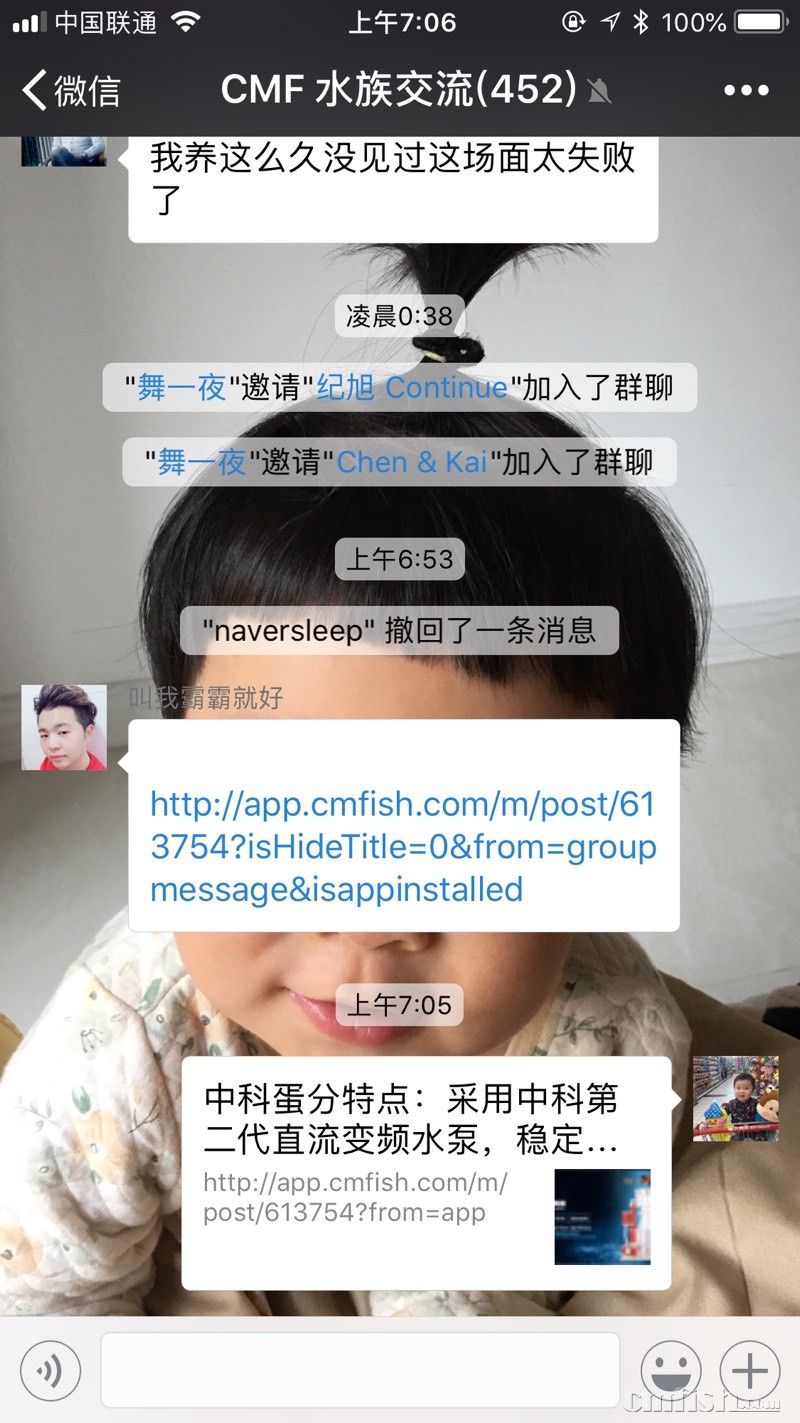Tap the avatar of 叫我霸霸就好

pyautogui.click(x=64, y=727)
